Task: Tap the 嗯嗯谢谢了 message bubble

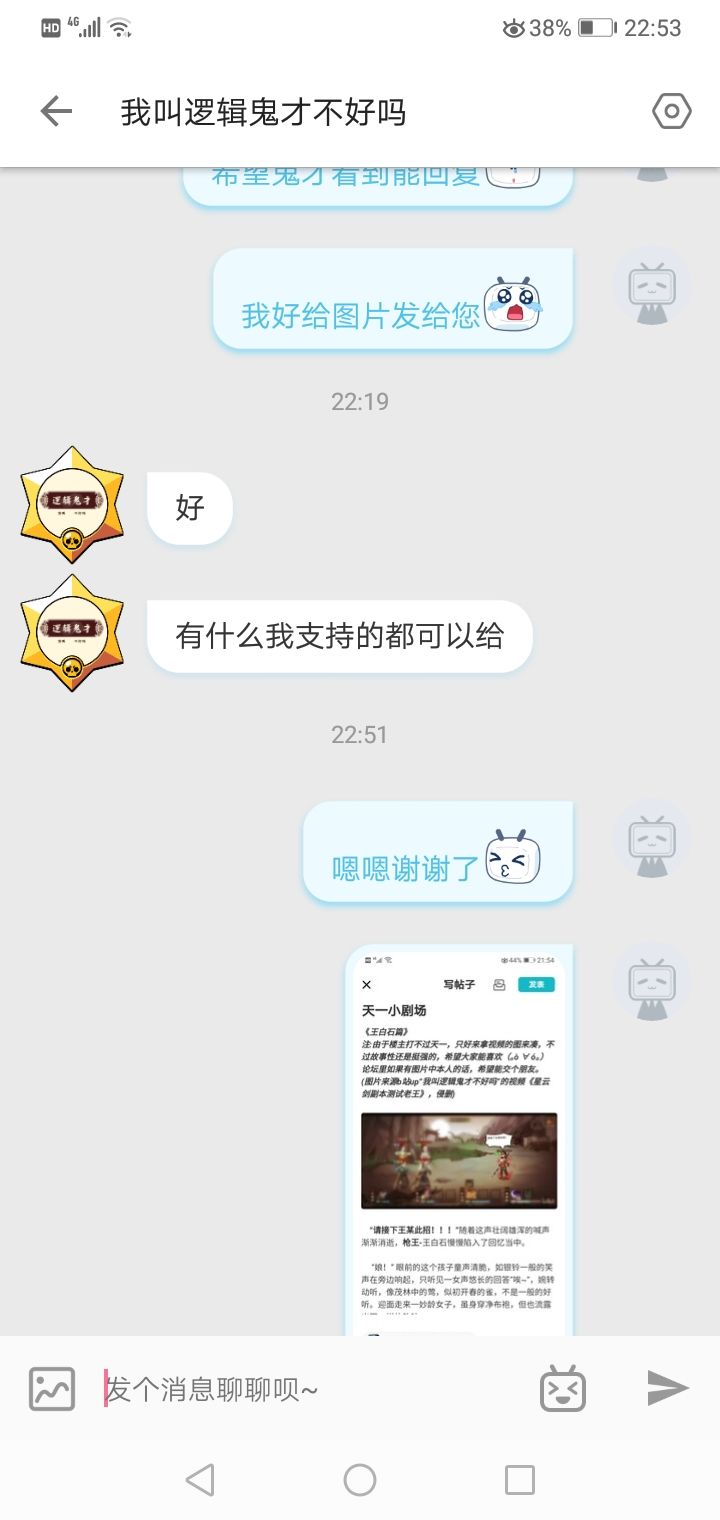Action: 437,852
